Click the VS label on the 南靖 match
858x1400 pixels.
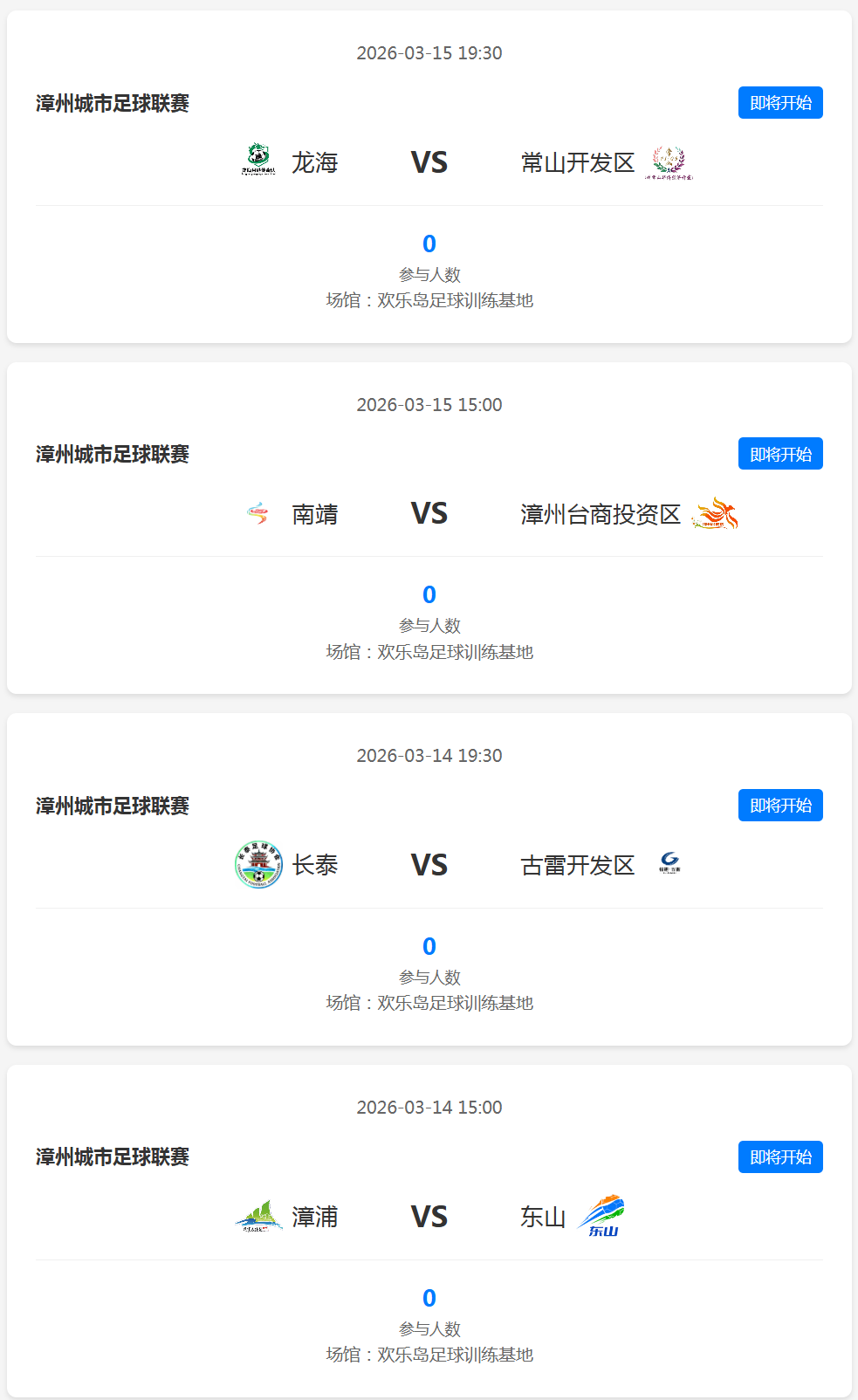tap(429, 513)
